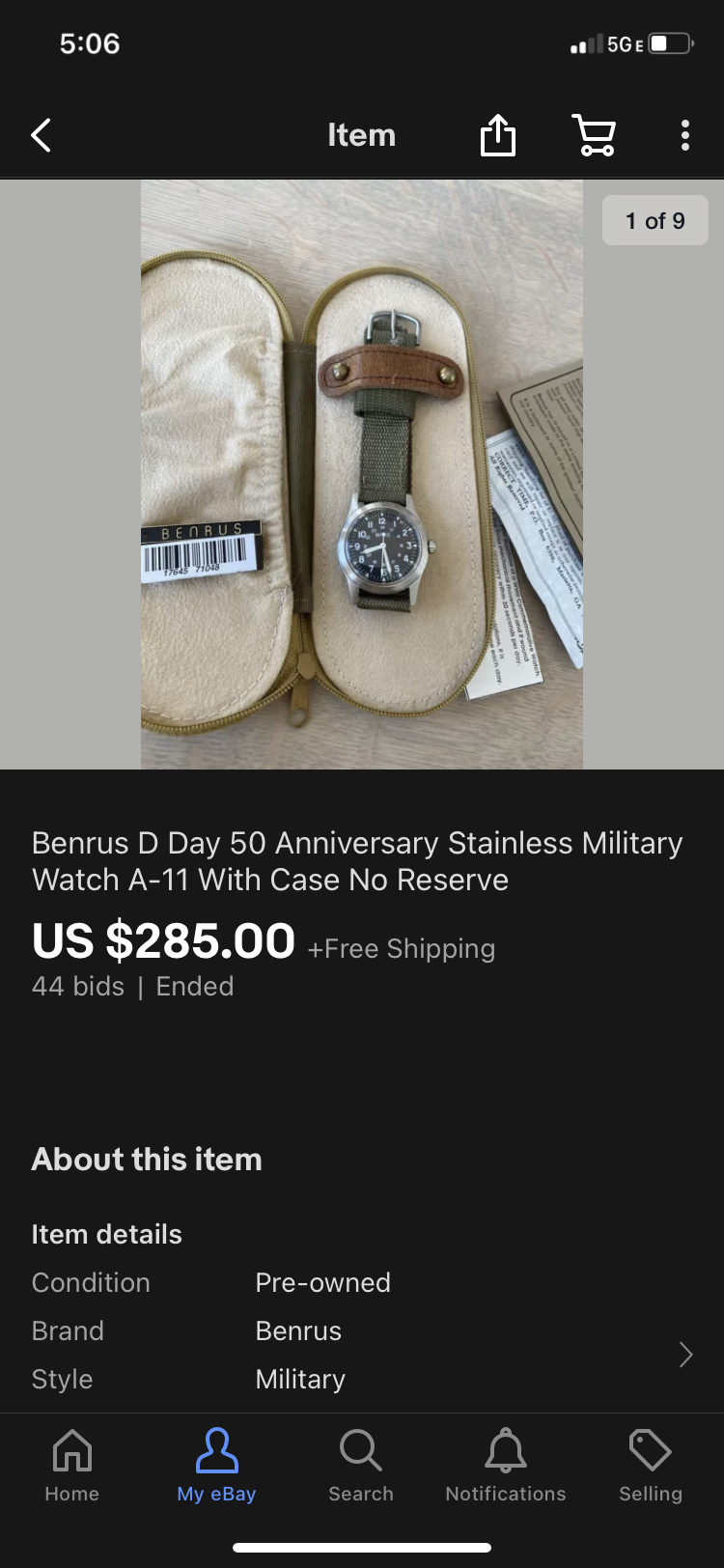Image resolution: width=724 pixels, height=1568 pixels.
Task: Expand item details with the chevron
Action: pos(685,1355)
